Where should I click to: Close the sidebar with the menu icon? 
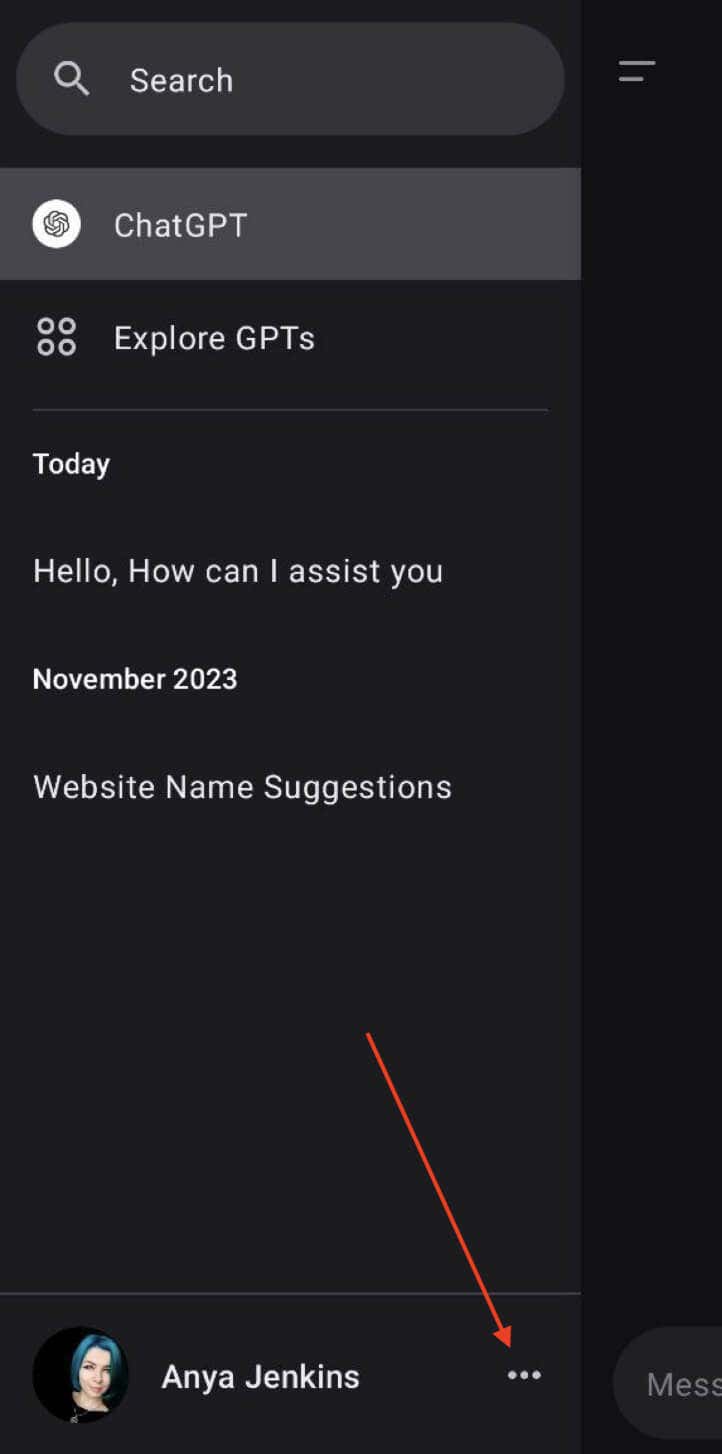(x=636, y=71)
